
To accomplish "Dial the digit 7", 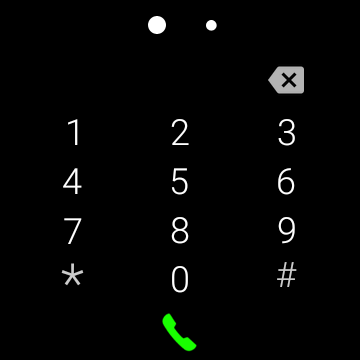I will click(x=72, y=231).
